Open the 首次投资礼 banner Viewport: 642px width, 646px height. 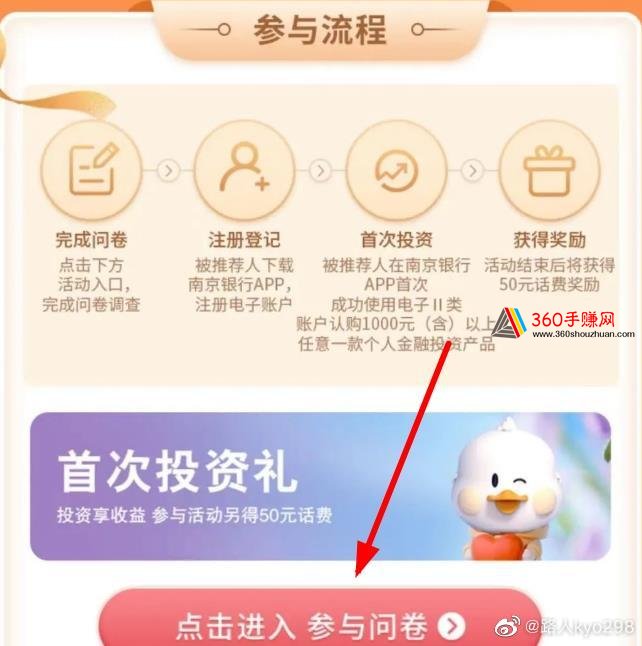point(320,486)
